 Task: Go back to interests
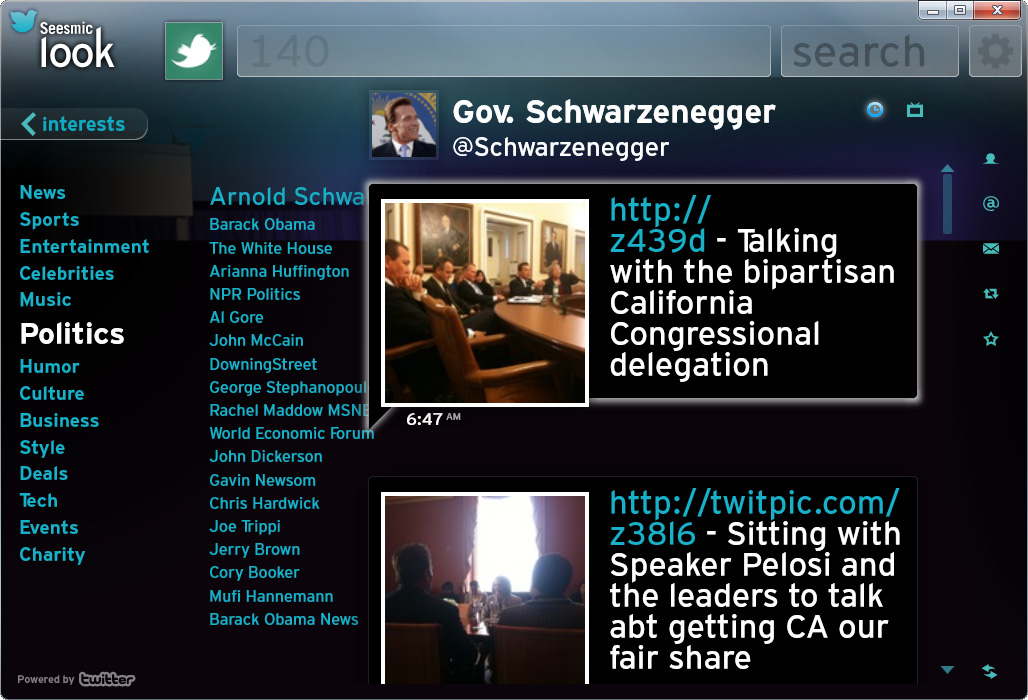pos(74,124)
